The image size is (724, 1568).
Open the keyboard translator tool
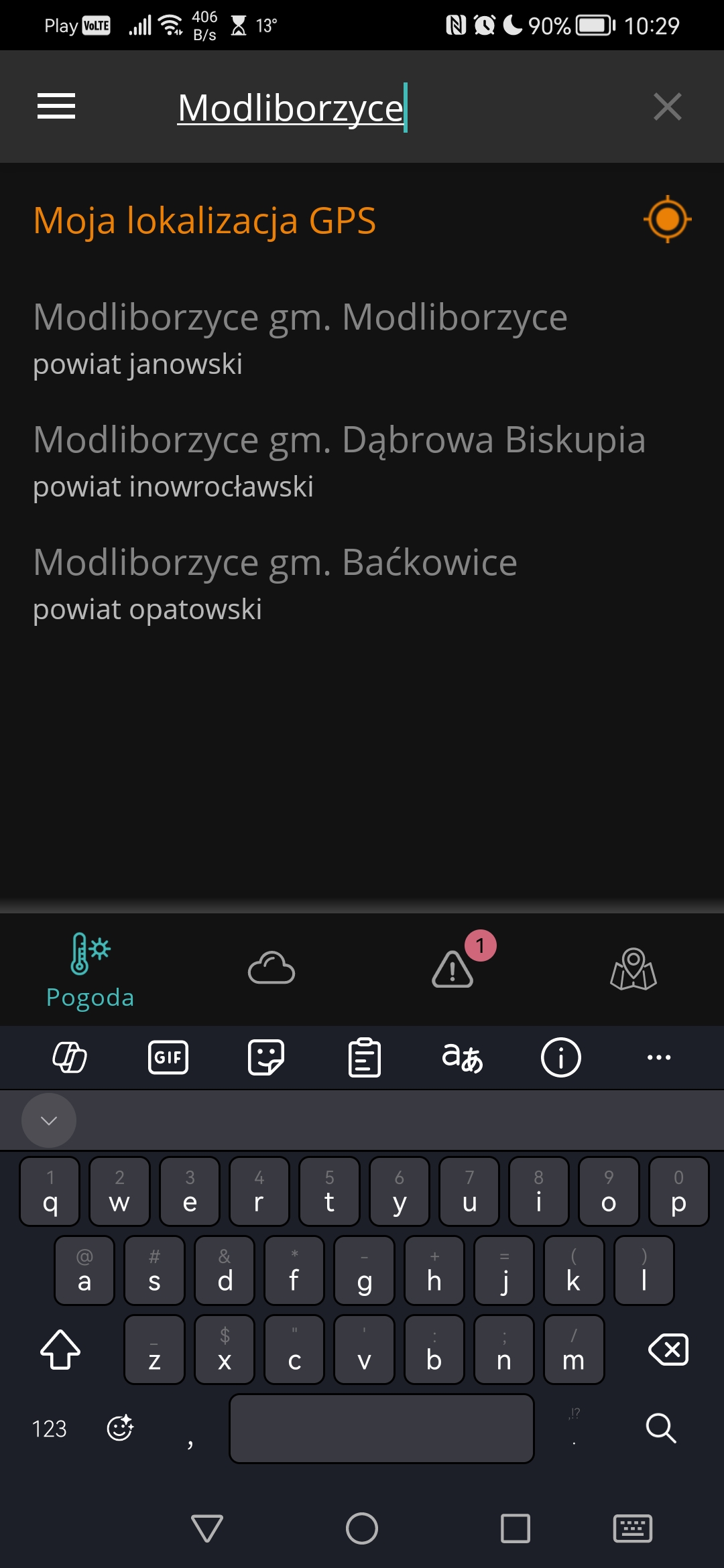click(x=463, y=1057)
